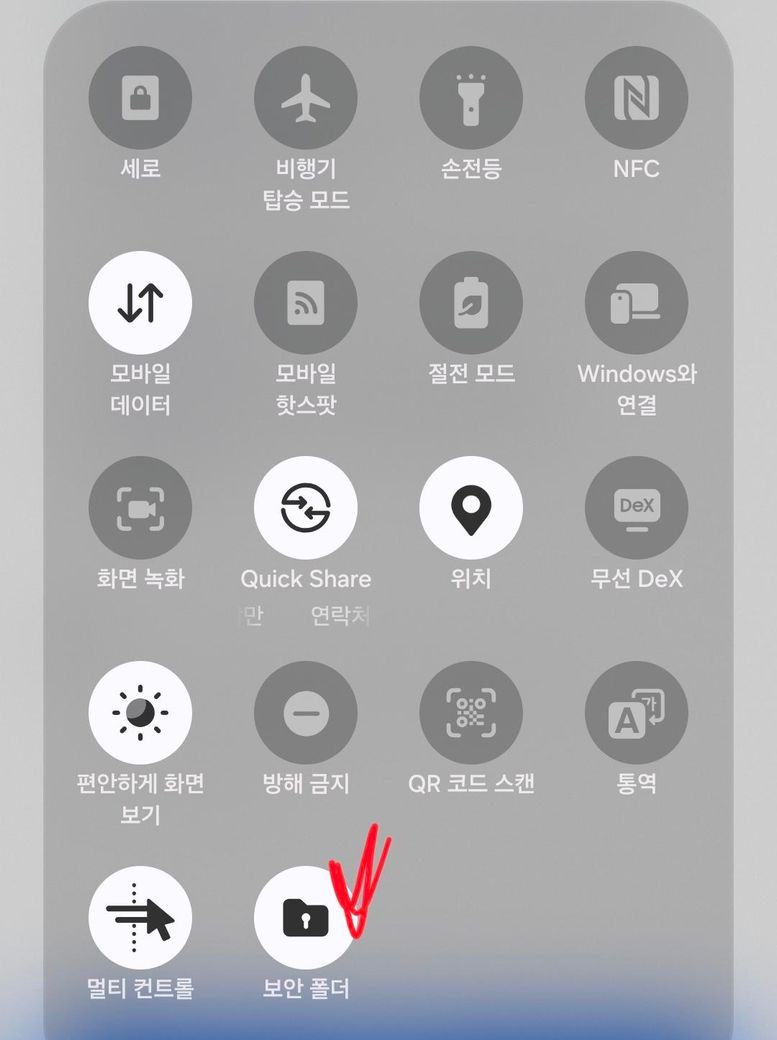Turn off 모바일 데이터
Screen dimensions: 777x1040
click(x=140, y=303)
